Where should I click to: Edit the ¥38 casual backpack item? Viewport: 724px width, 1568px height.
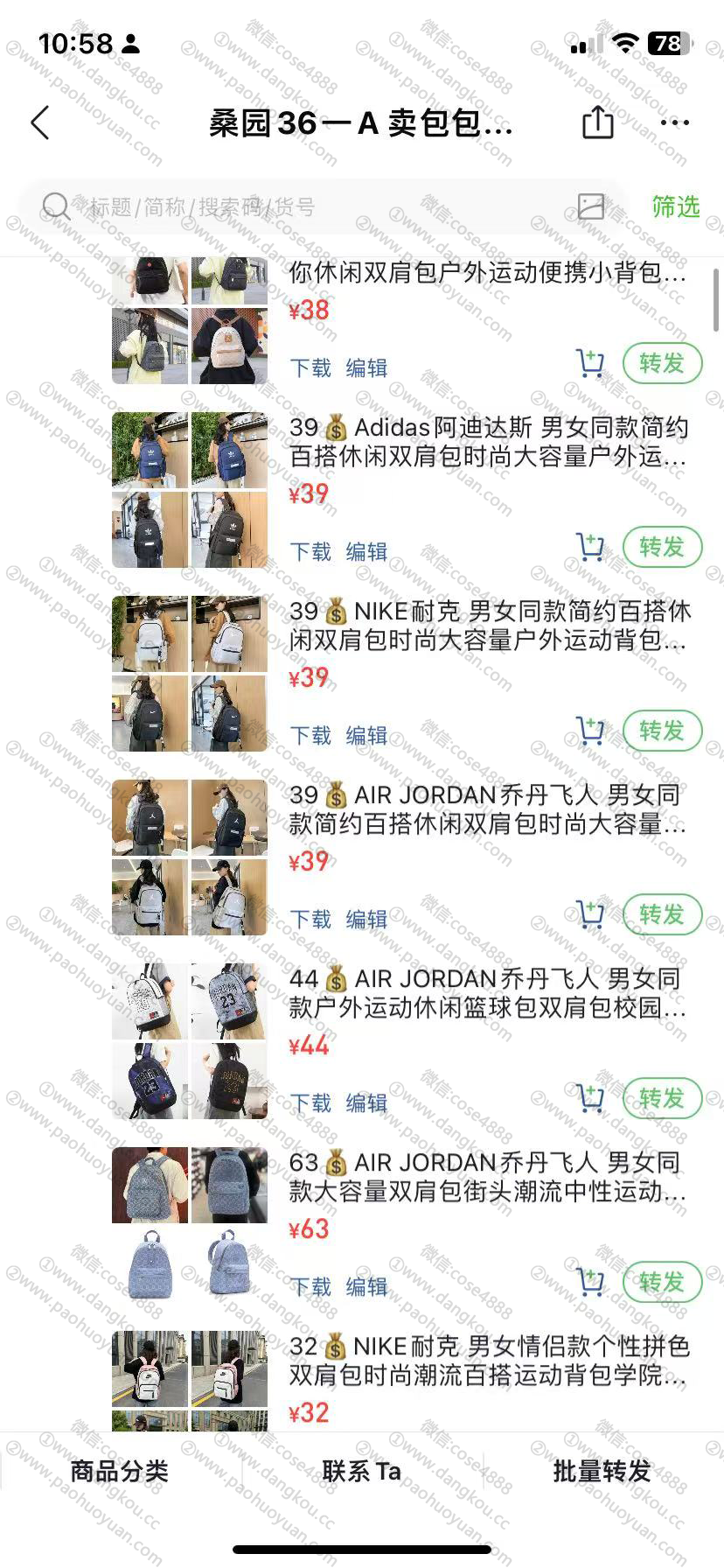click(366, 368)
